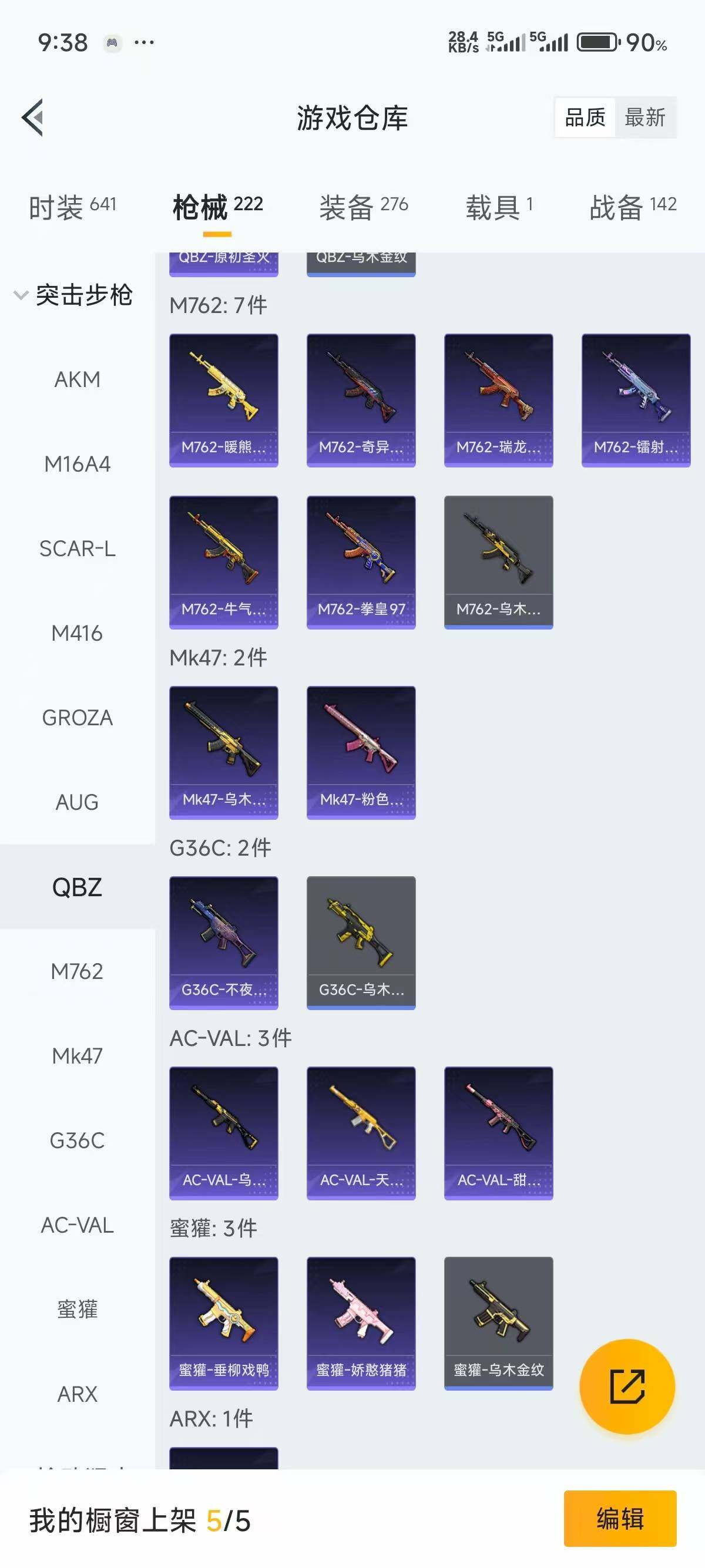Tap the 编辑 button
Viewport: 705px width, 1568px height.
(x=620, y=1518)
